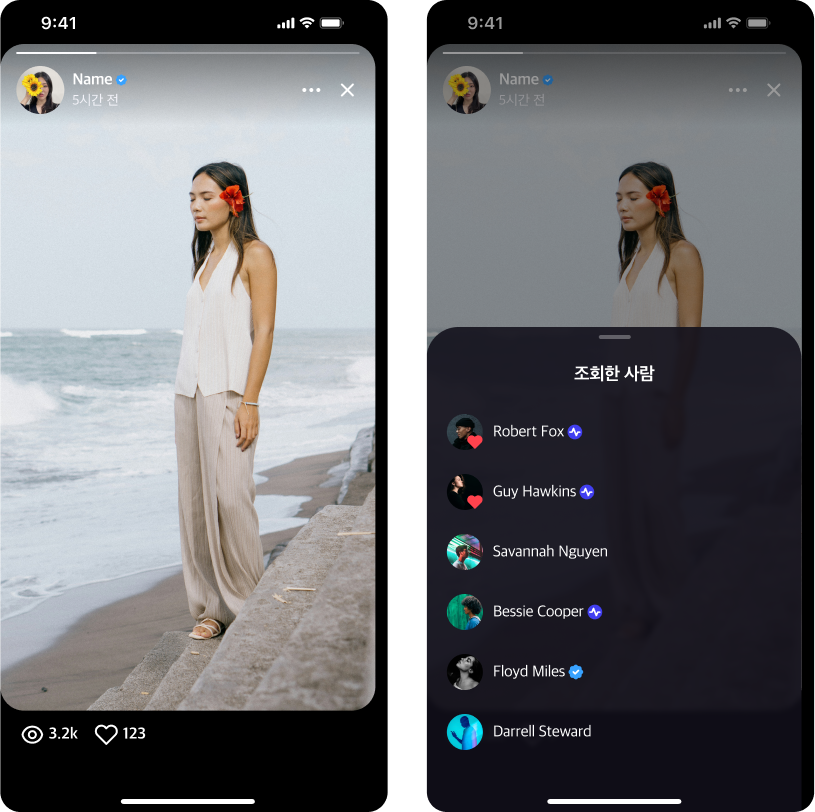Open Guy Hawkins in the viewers list

534,492
